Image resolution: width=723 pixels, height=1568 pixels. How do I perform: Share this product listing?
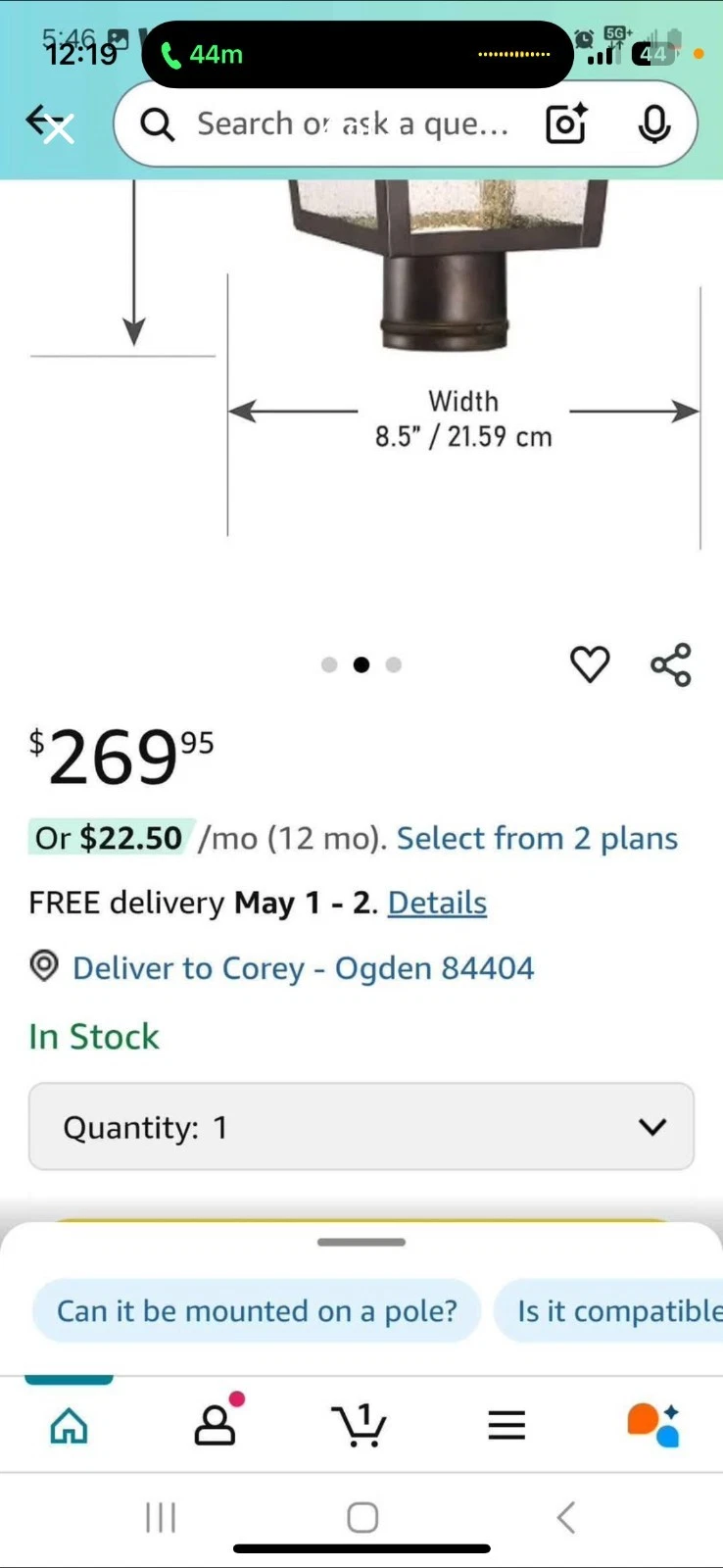(671, 665)
